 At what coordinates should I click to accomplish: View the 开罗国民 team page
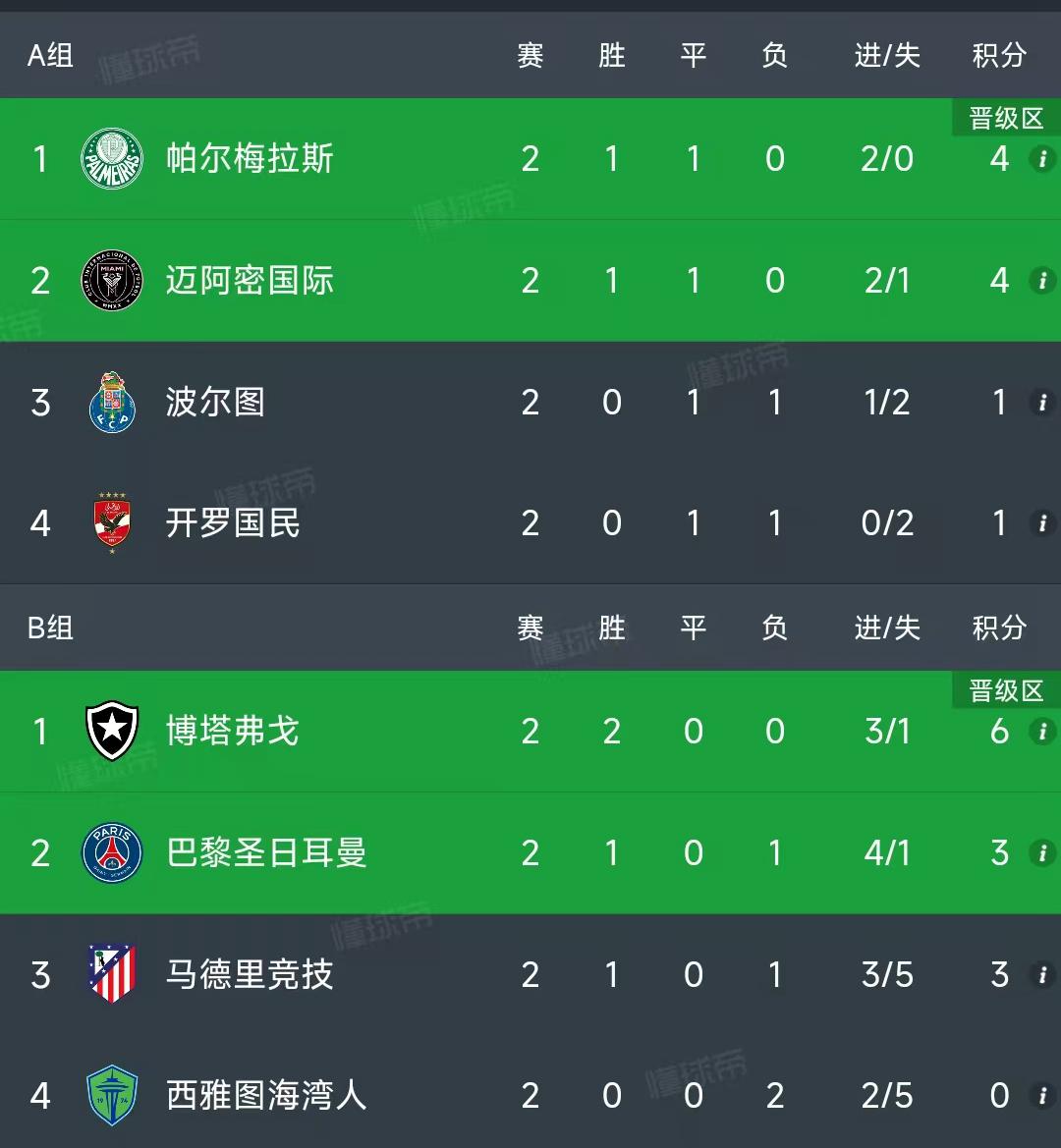(233, 523)
